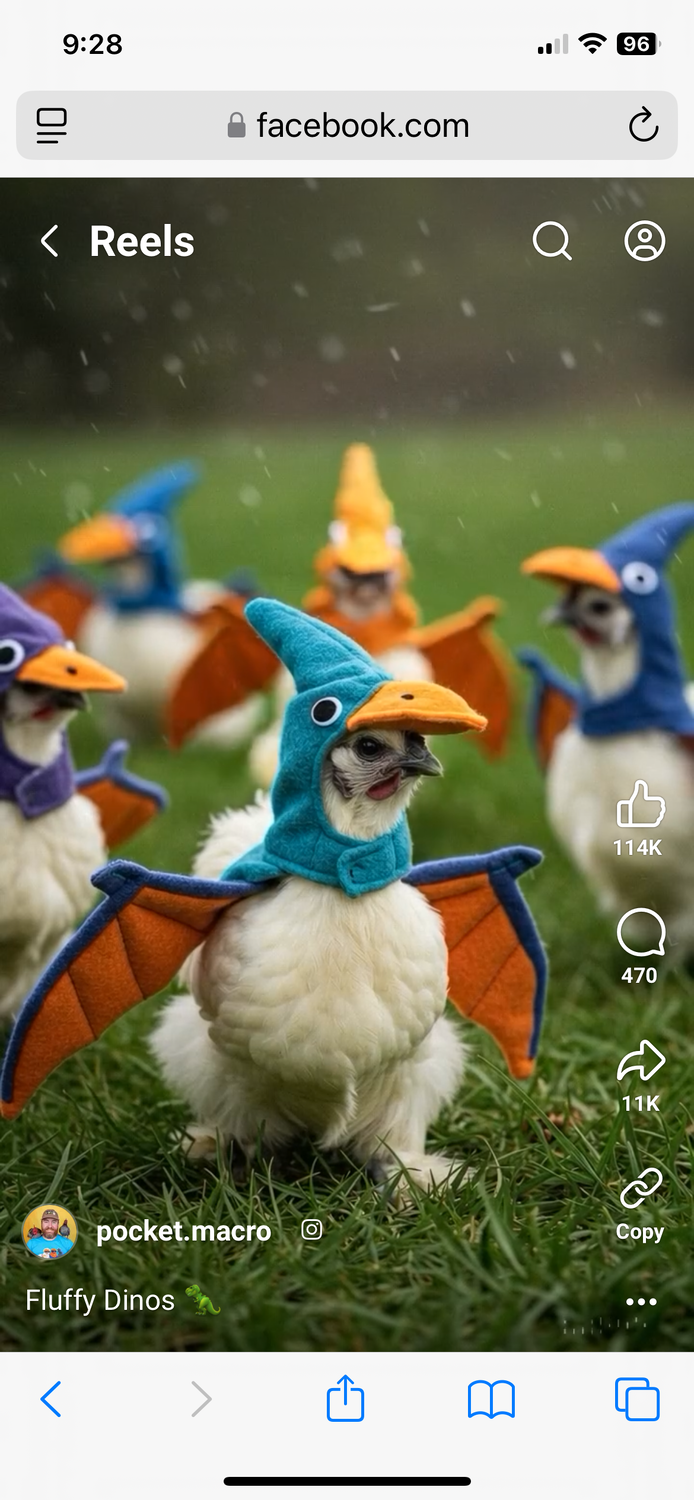Share this reel
Screen dimensions: 694x1500
tap(640, 1062)
